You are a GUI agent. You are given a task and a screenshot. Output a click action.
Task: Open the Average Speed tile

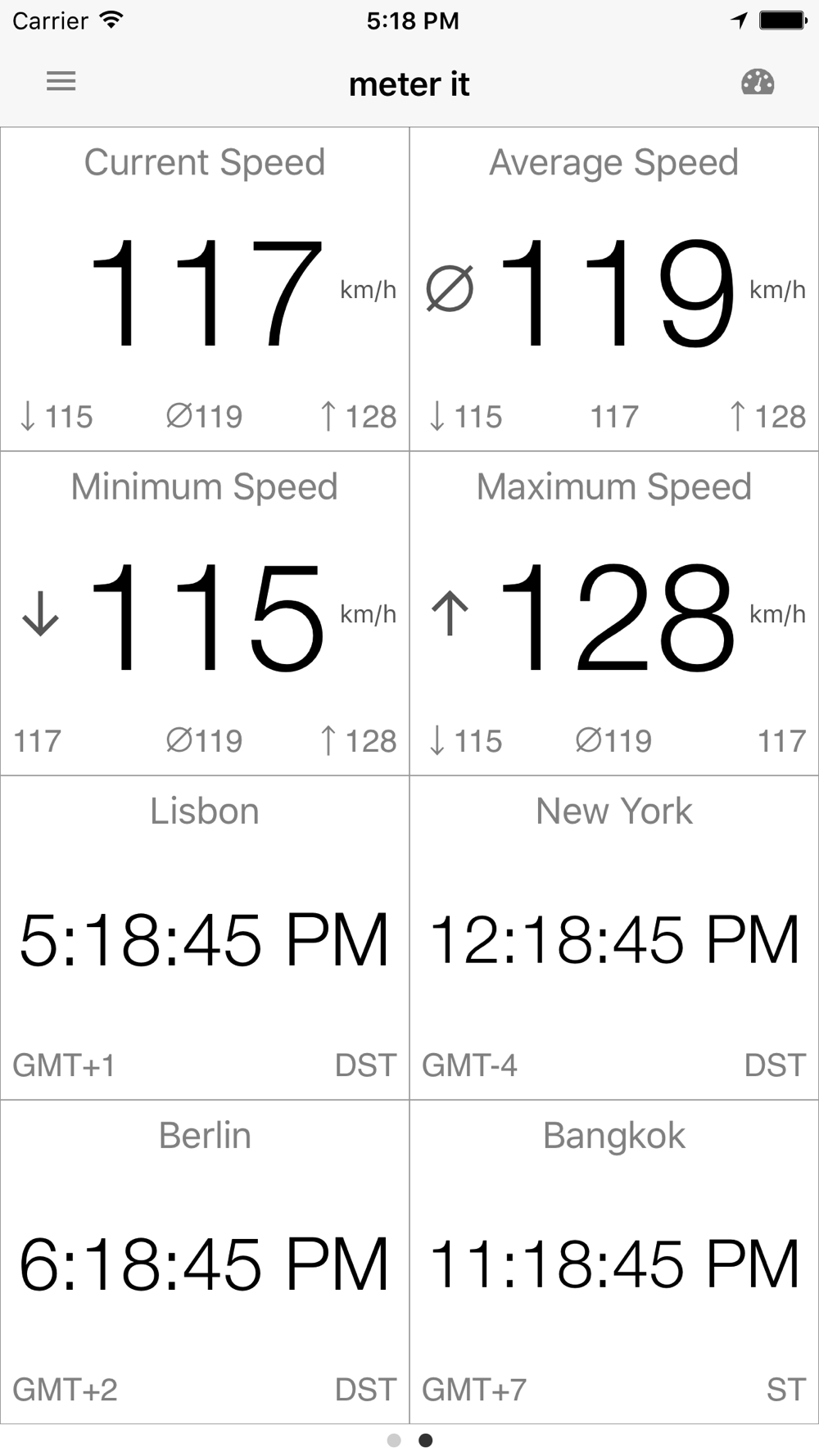[614, 289]
